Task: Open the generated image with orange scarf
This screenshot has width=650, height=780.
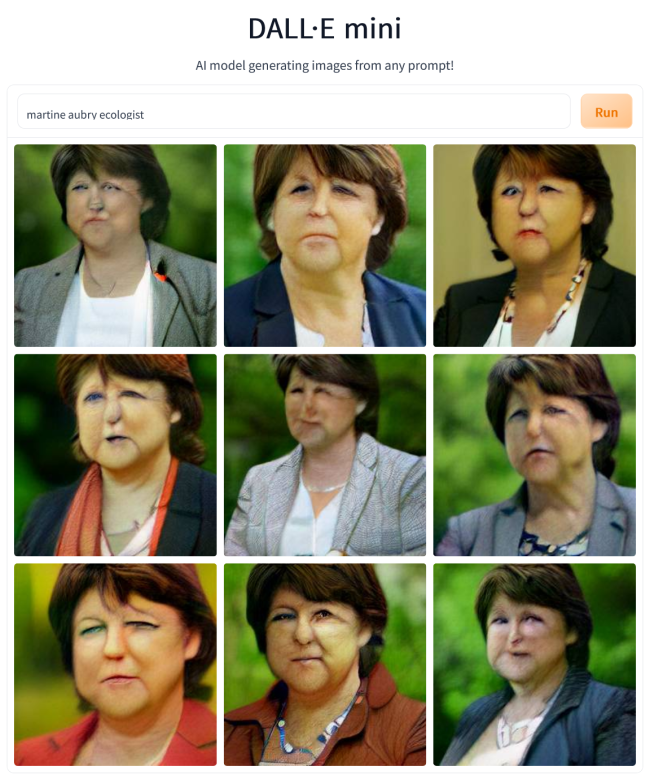Action: pos(115,455)
